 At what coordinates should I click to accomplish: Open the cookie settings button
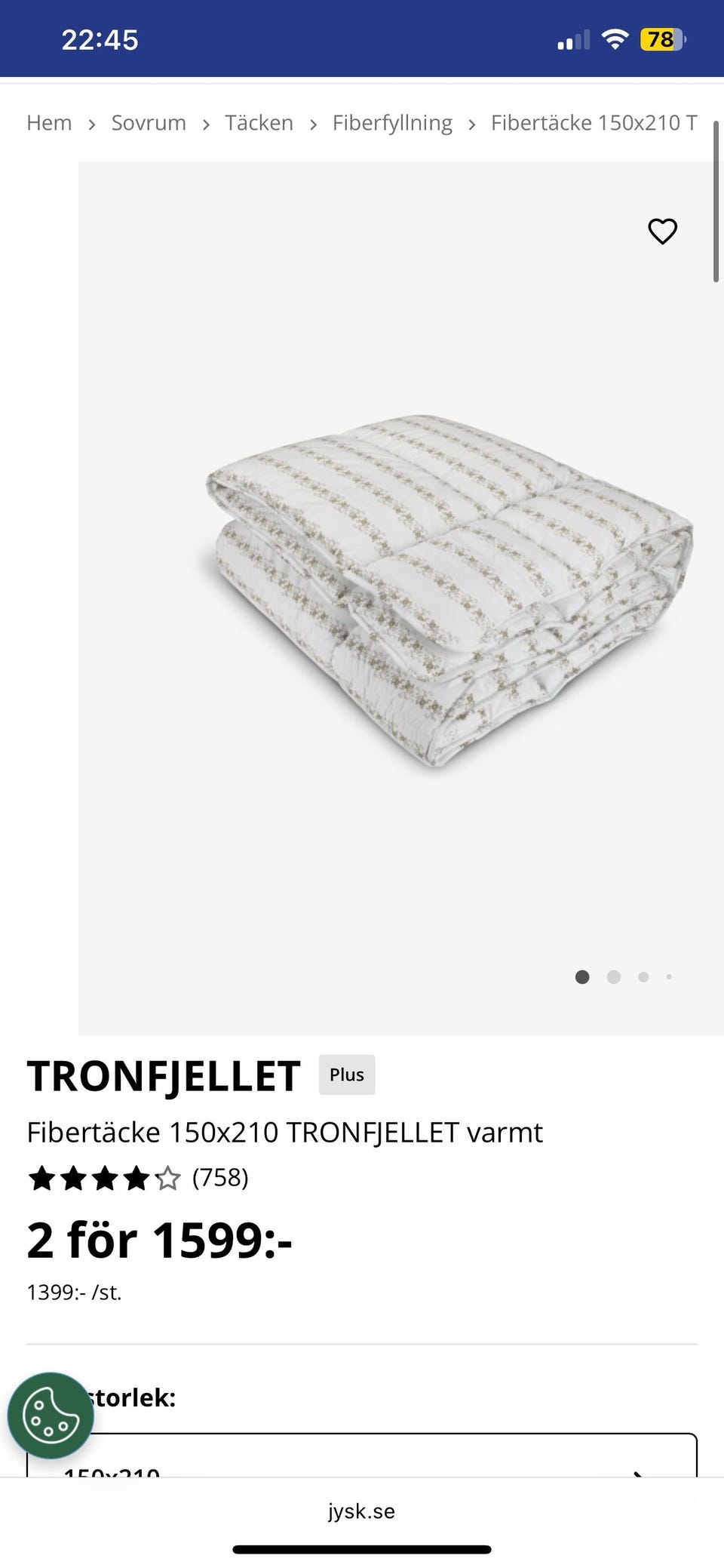click(51, 1416)
